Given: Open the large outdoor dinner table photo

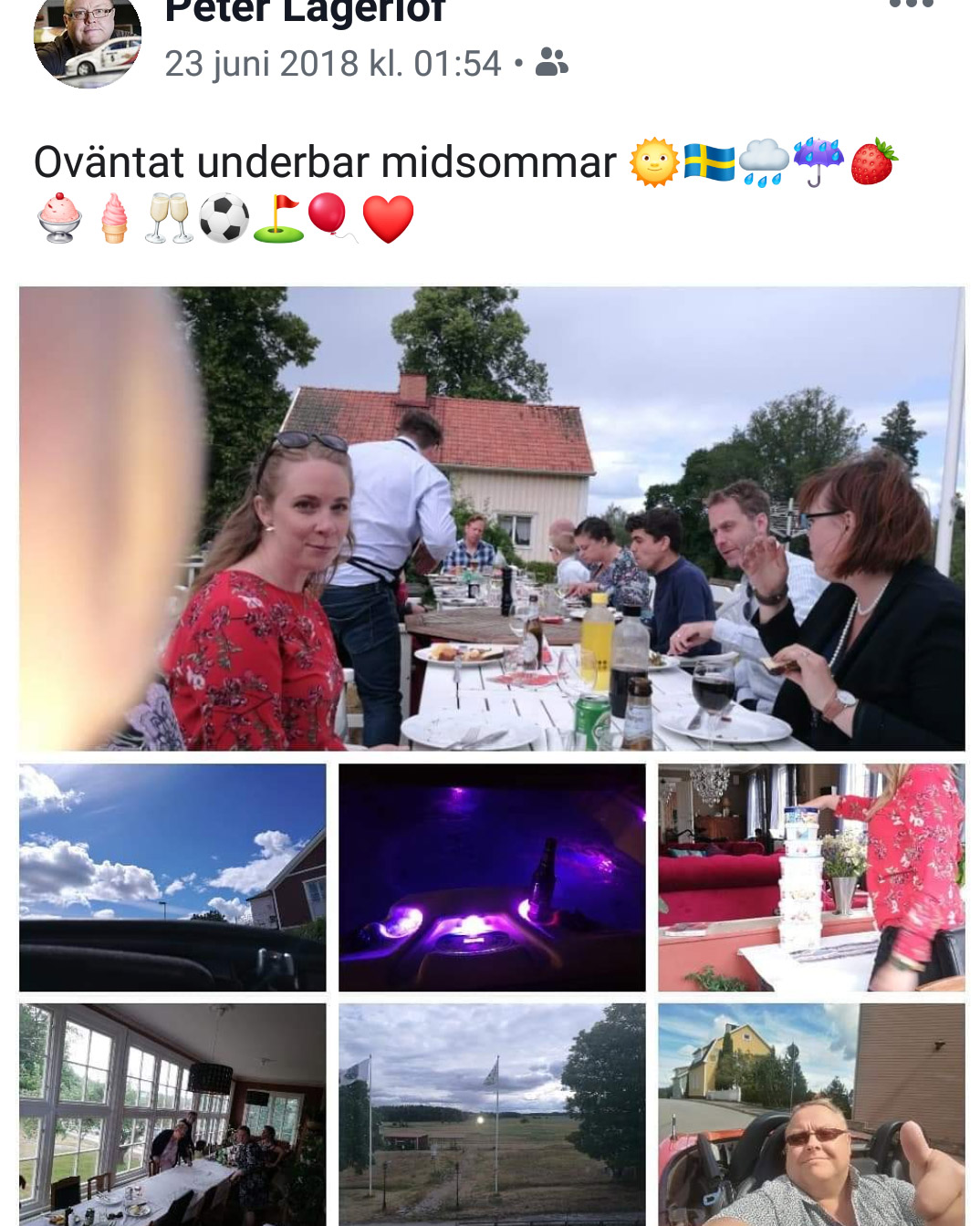Looking at the screenshot, I should [x=492, y=518].
